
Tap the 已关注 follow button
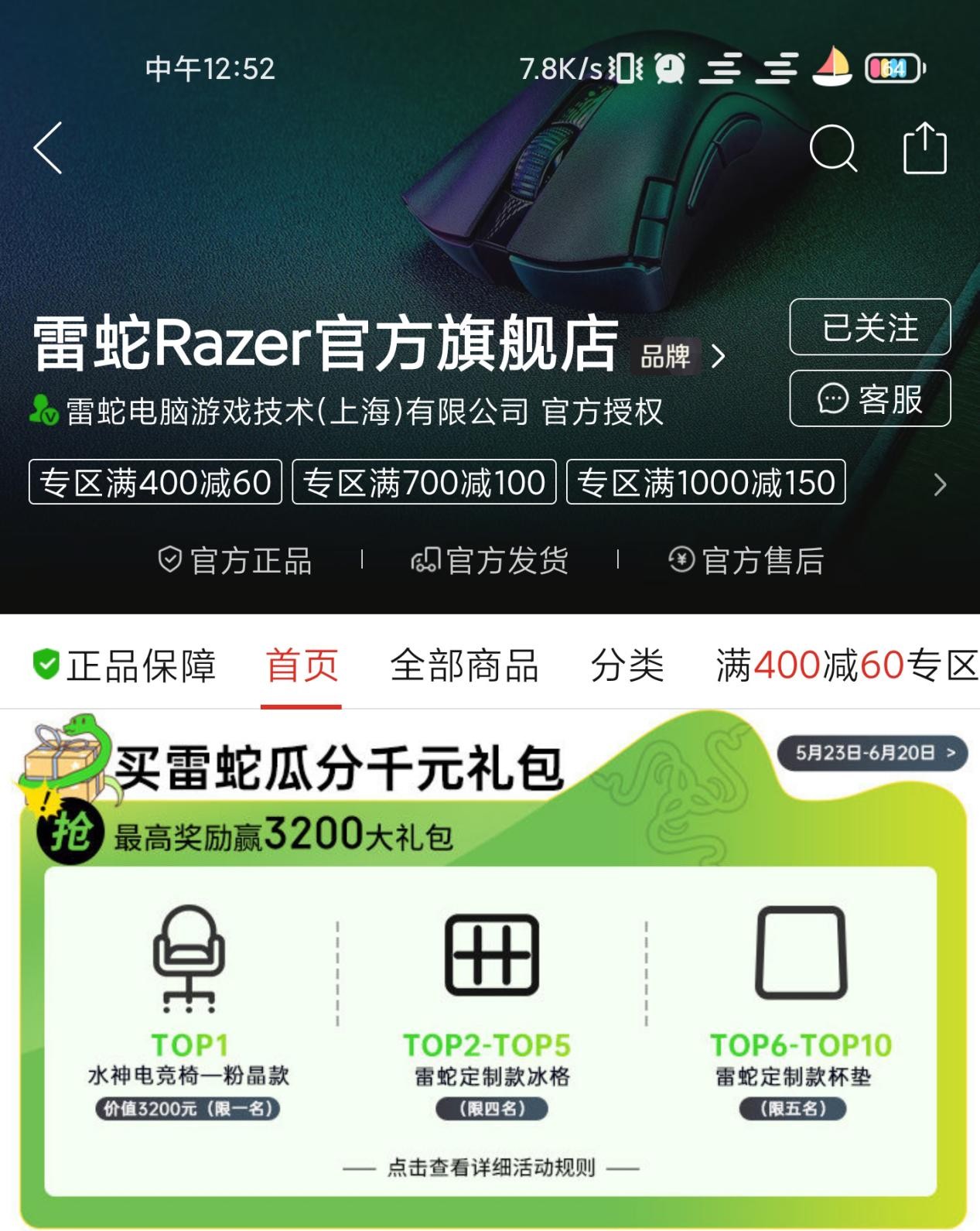pos(869,327)
